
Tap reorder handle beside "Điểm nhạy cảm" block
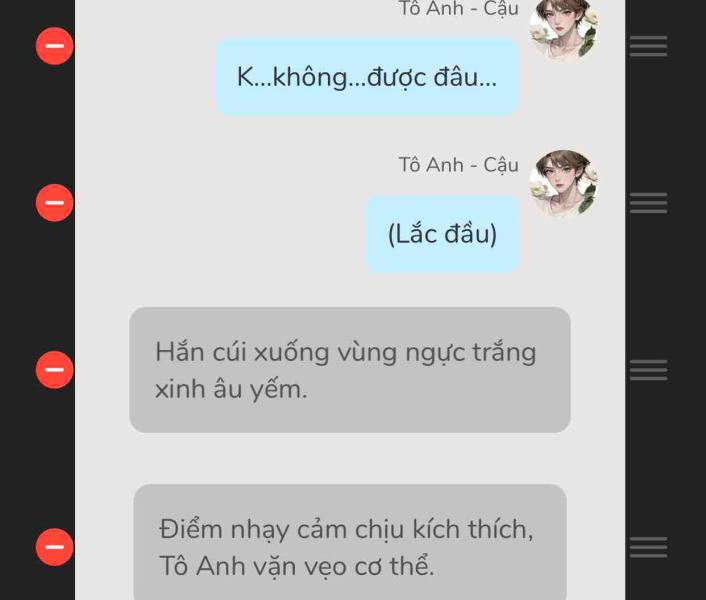648,547
